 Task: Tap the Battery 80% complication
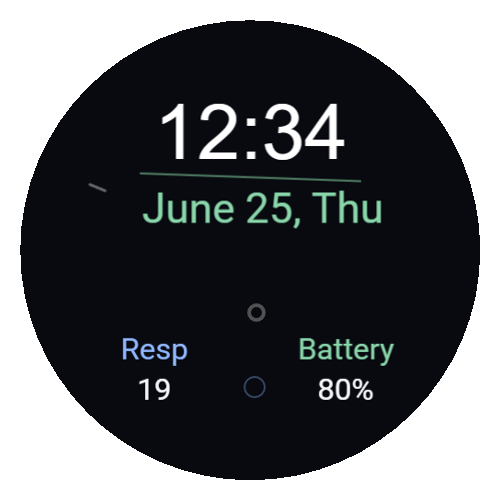click(x=346, y=369)
